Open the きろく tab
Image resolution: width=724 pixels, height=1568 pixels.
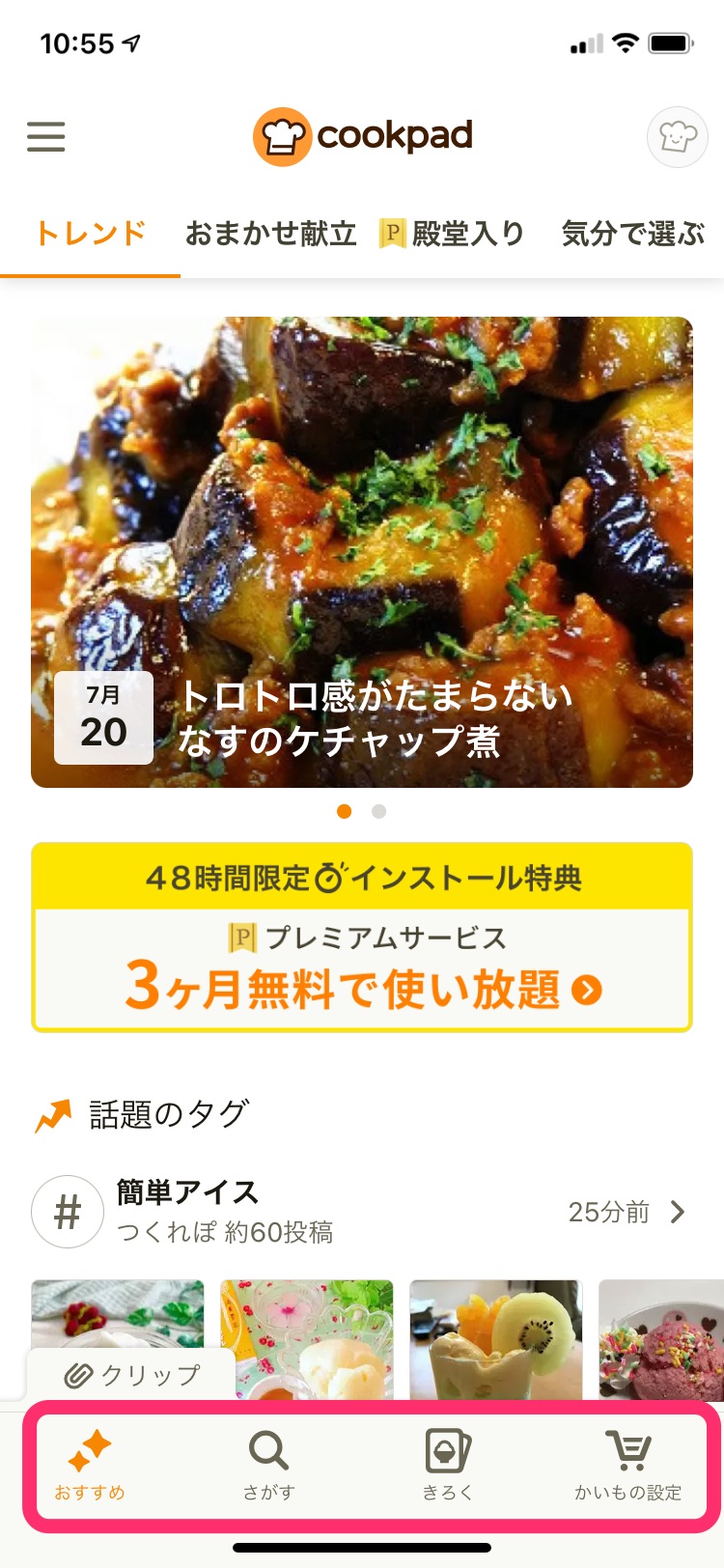point(448,1465)
